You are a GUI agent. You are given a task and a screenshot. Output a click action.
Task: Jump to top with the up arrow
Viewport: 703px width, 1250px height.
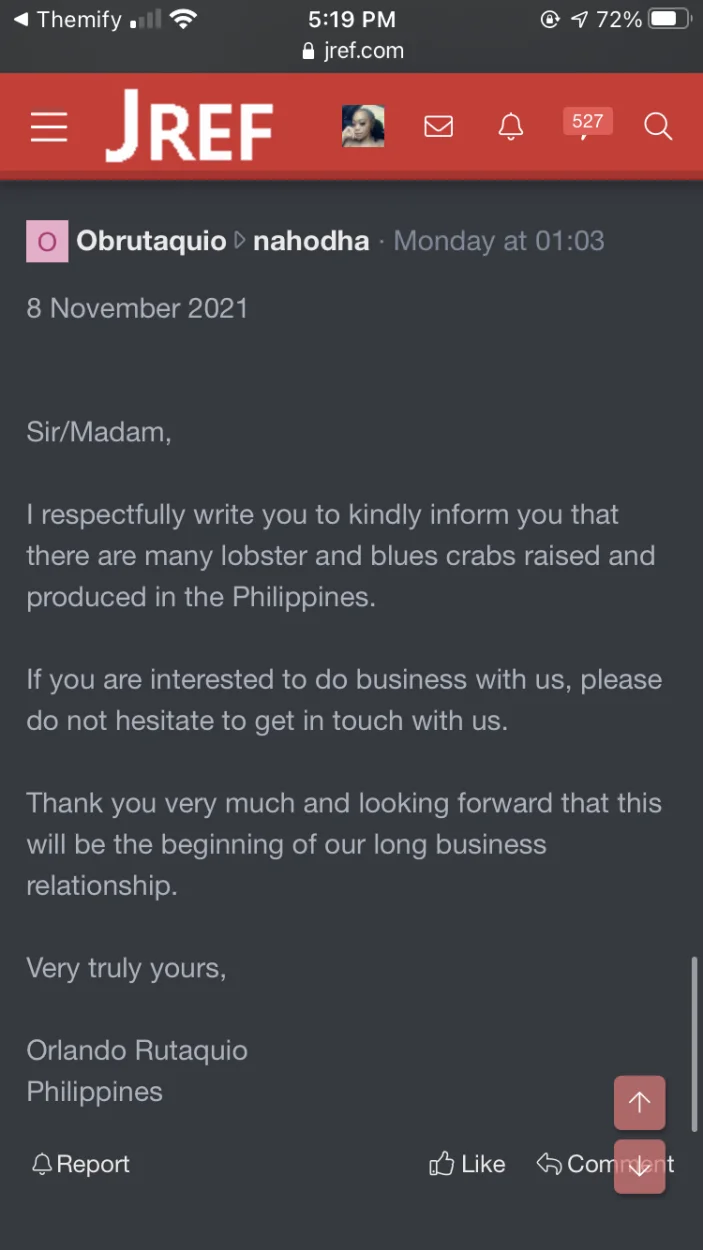(x=639, y=1102)
